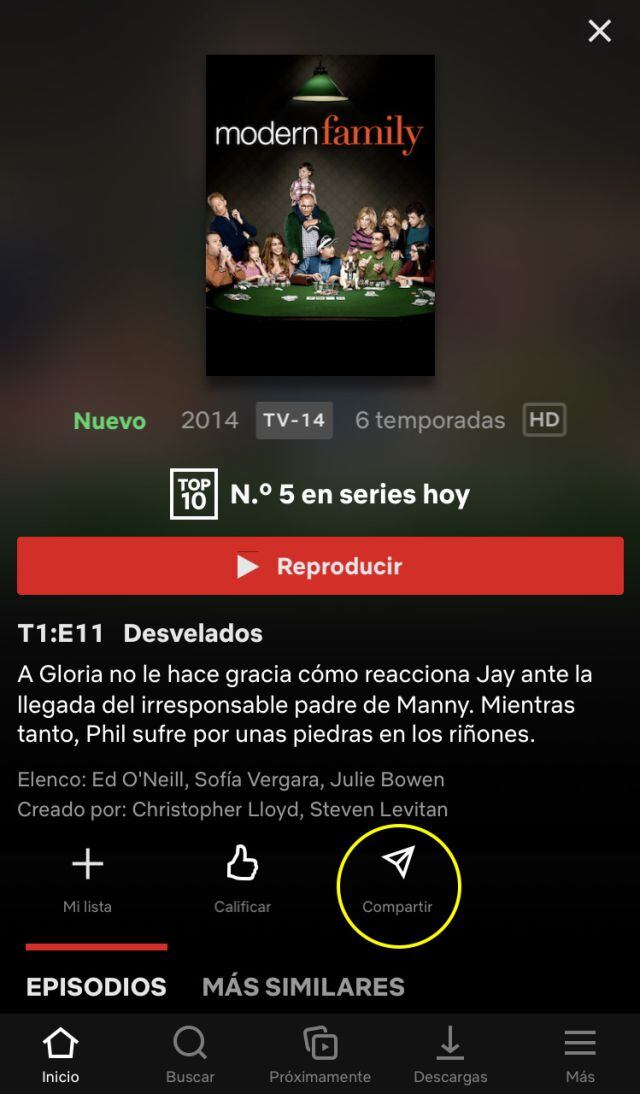The width and height of the screenshot is (640, 1094).
Task: Switch to the Más similares tab
Action: [303, 987]
